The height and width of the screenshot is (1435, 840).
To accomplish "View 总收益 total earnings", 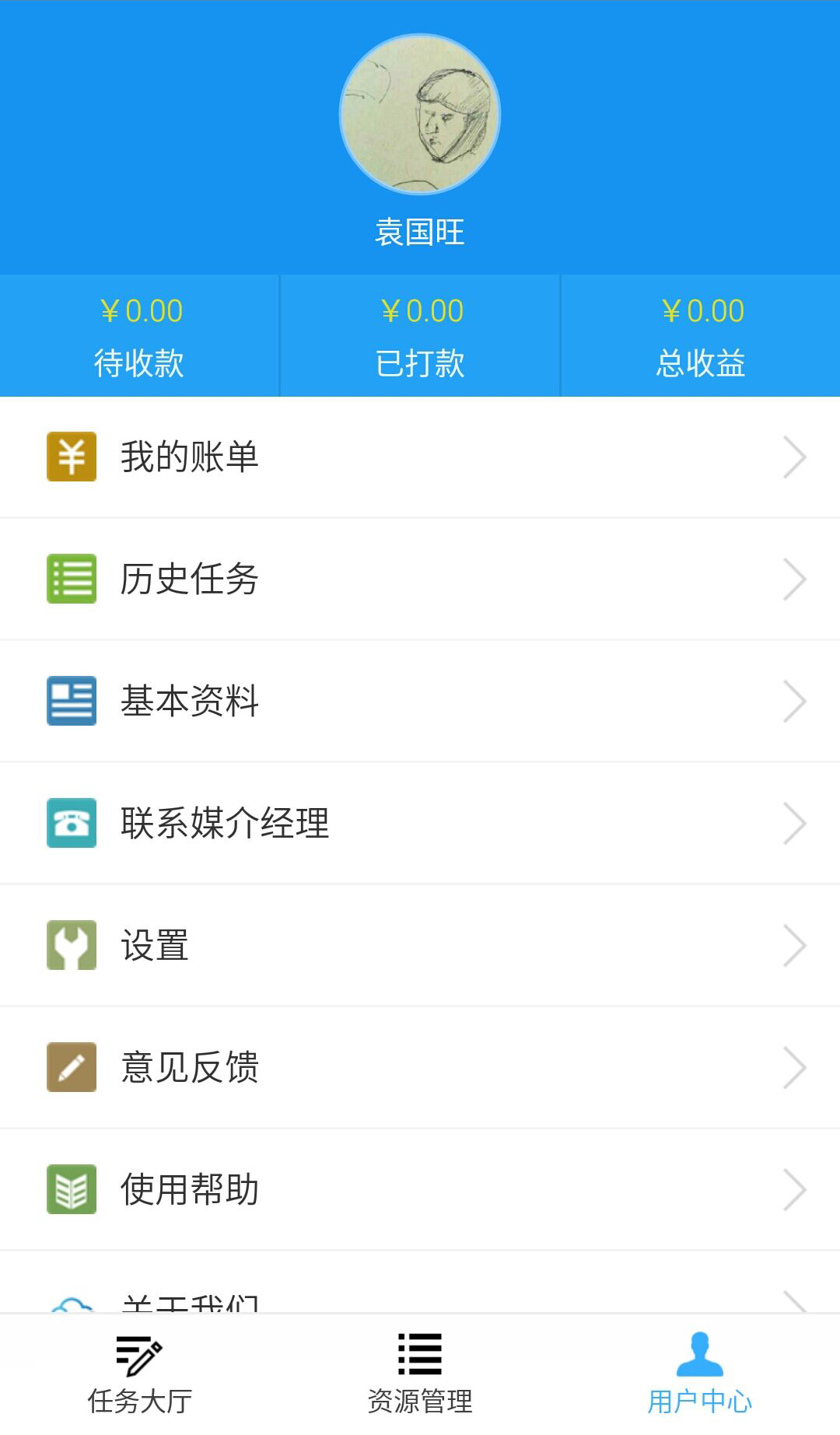I will 701,336.
